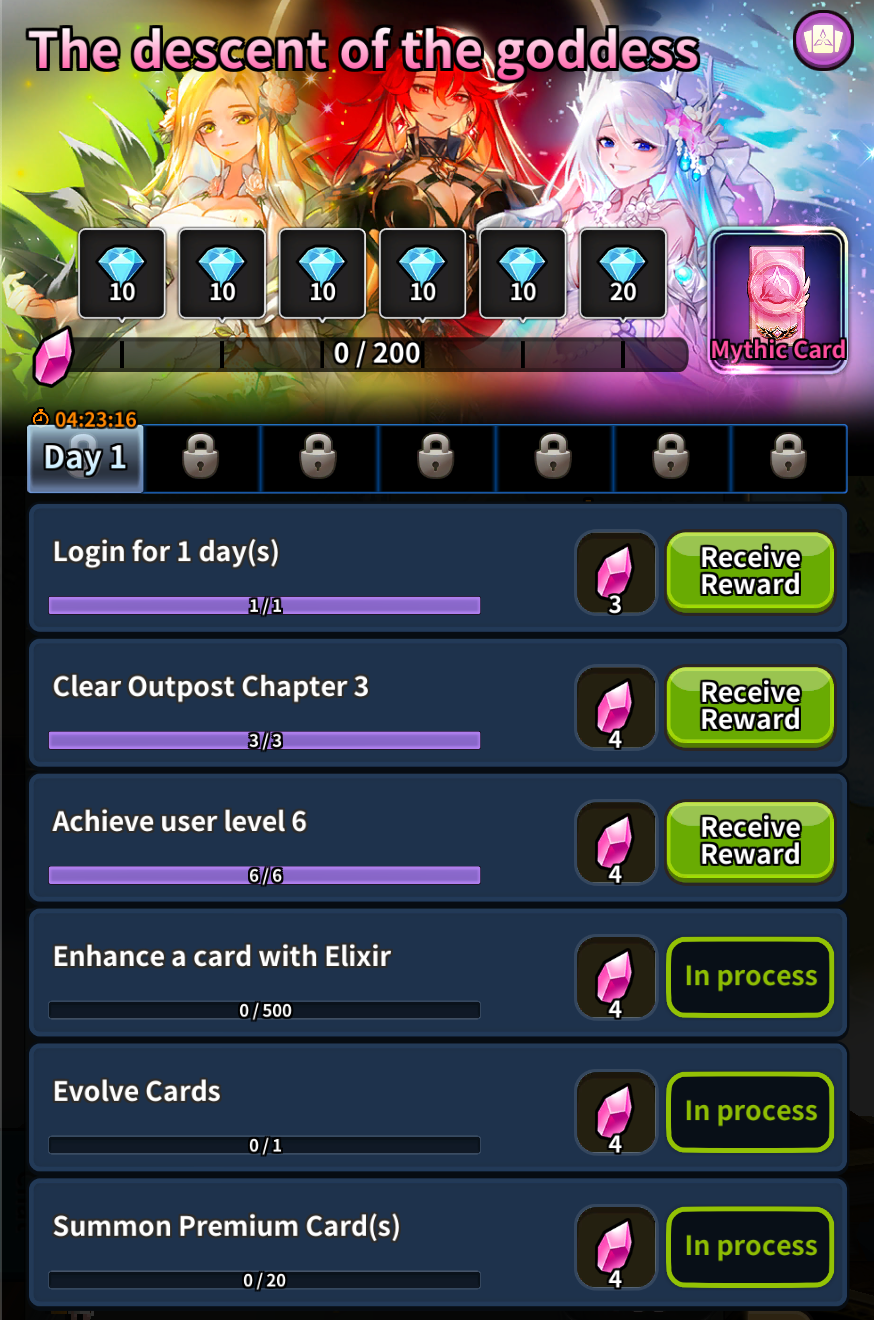Claim the Login for 1 day(s) reward

[x=750, y=571]
